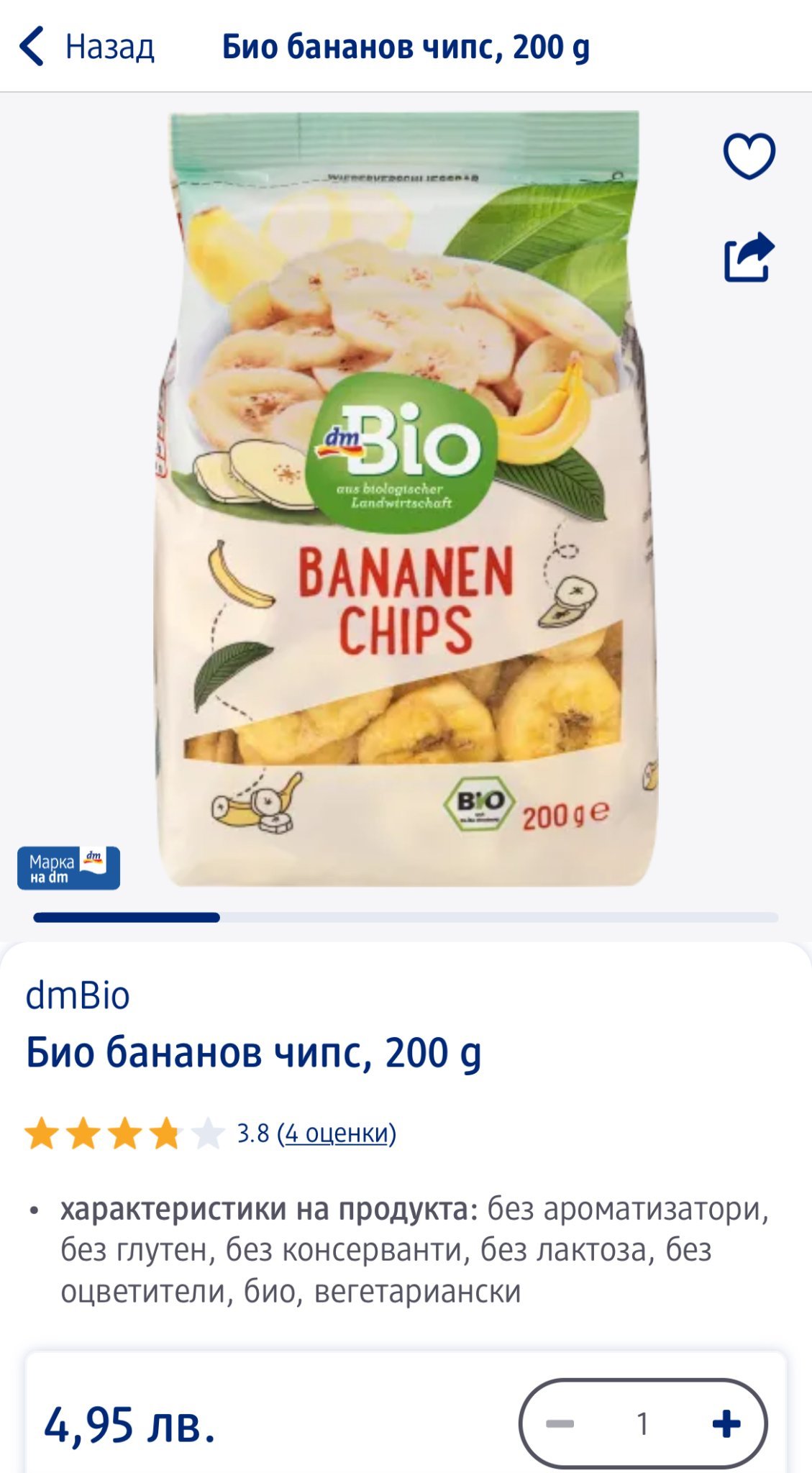Increase quantity with the plus button
Viewport: 812px width, 1473px height.
[x=726, y=1423]
